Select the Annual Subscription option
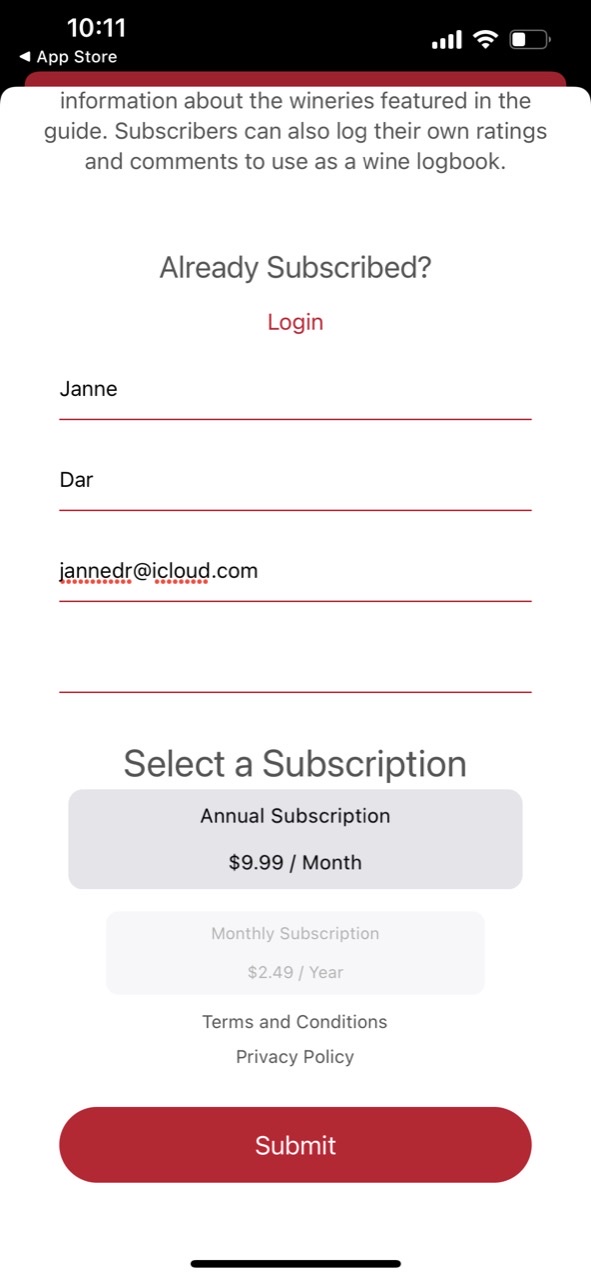591x1280 pixels. [295, 839]
